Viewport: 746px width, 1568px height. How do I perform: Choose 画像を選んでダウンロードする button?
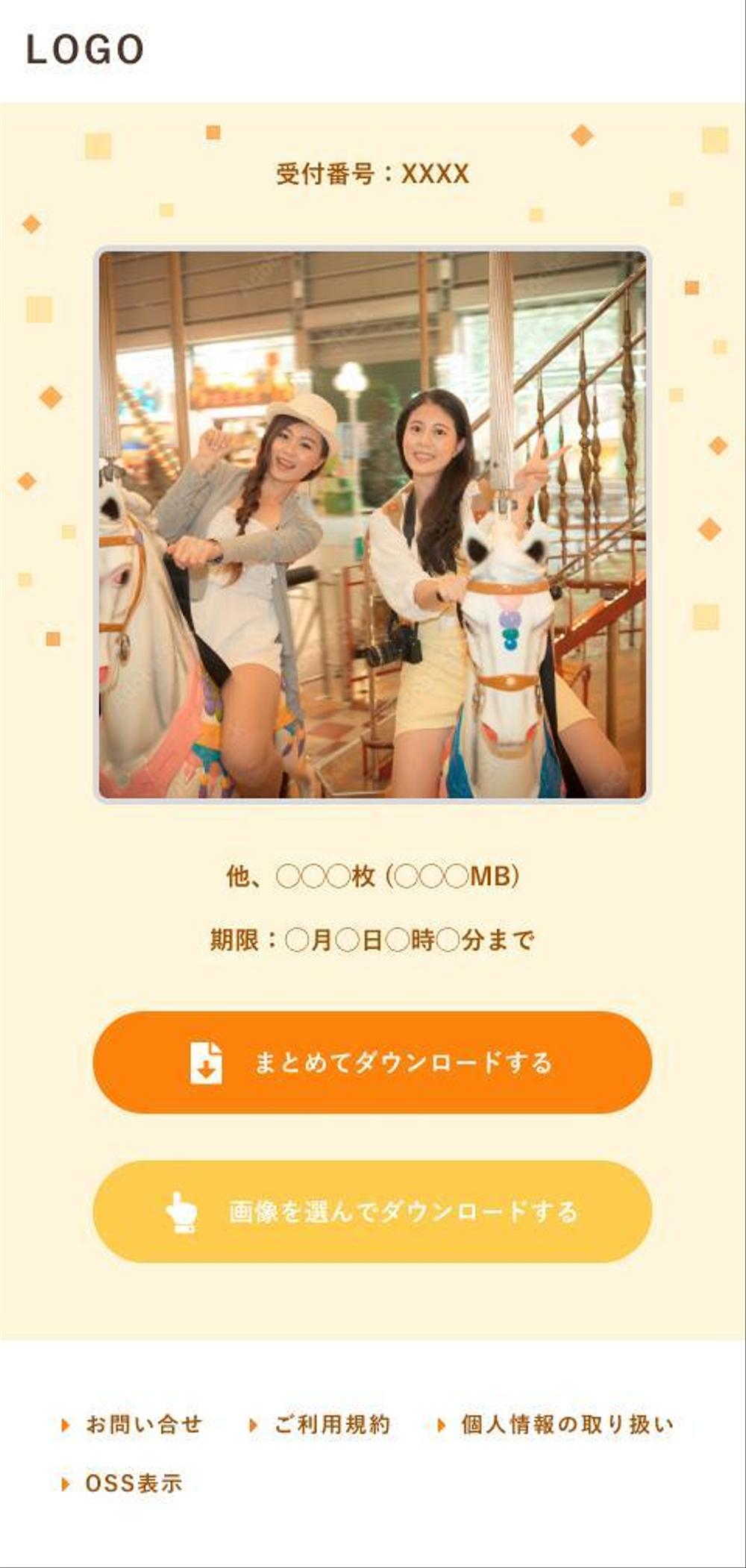(372, 1211)
